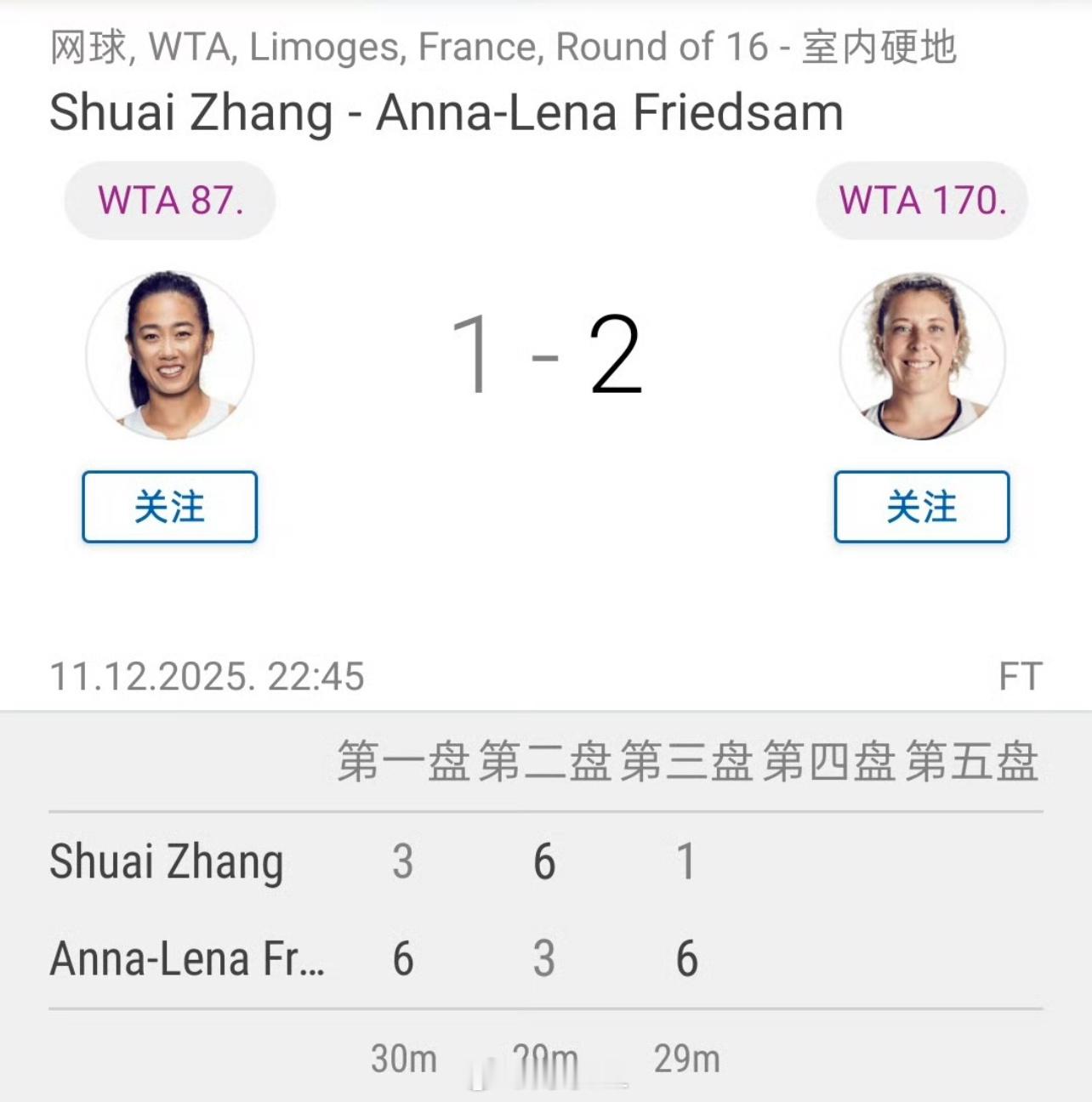Open Anna-Lena Friedsam's player photo
This screenshot has height=1102, width=1092.
[x=922, y=355]
